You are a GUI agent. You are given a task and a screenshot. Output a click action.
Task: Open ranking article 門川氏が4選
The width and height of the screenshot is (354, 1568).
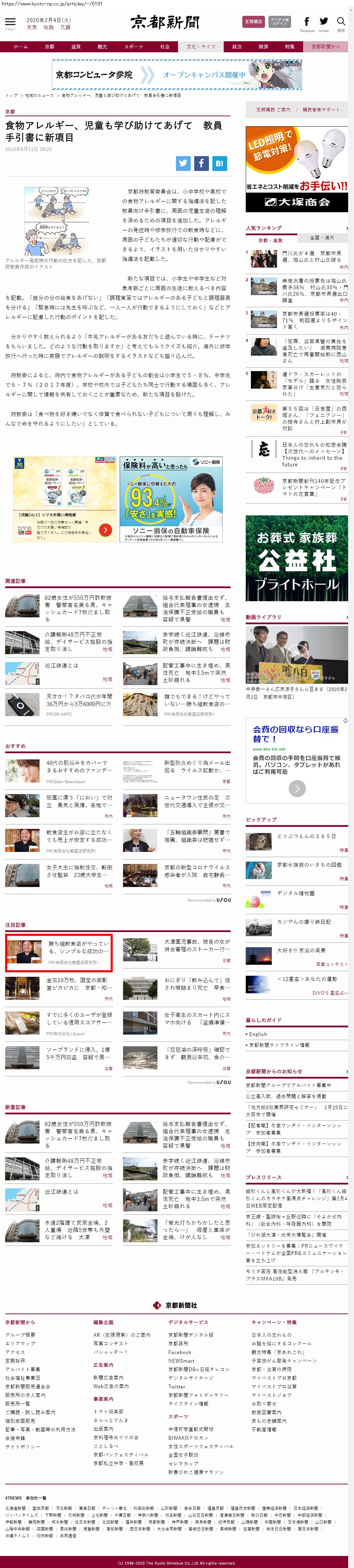click(311, 256)
